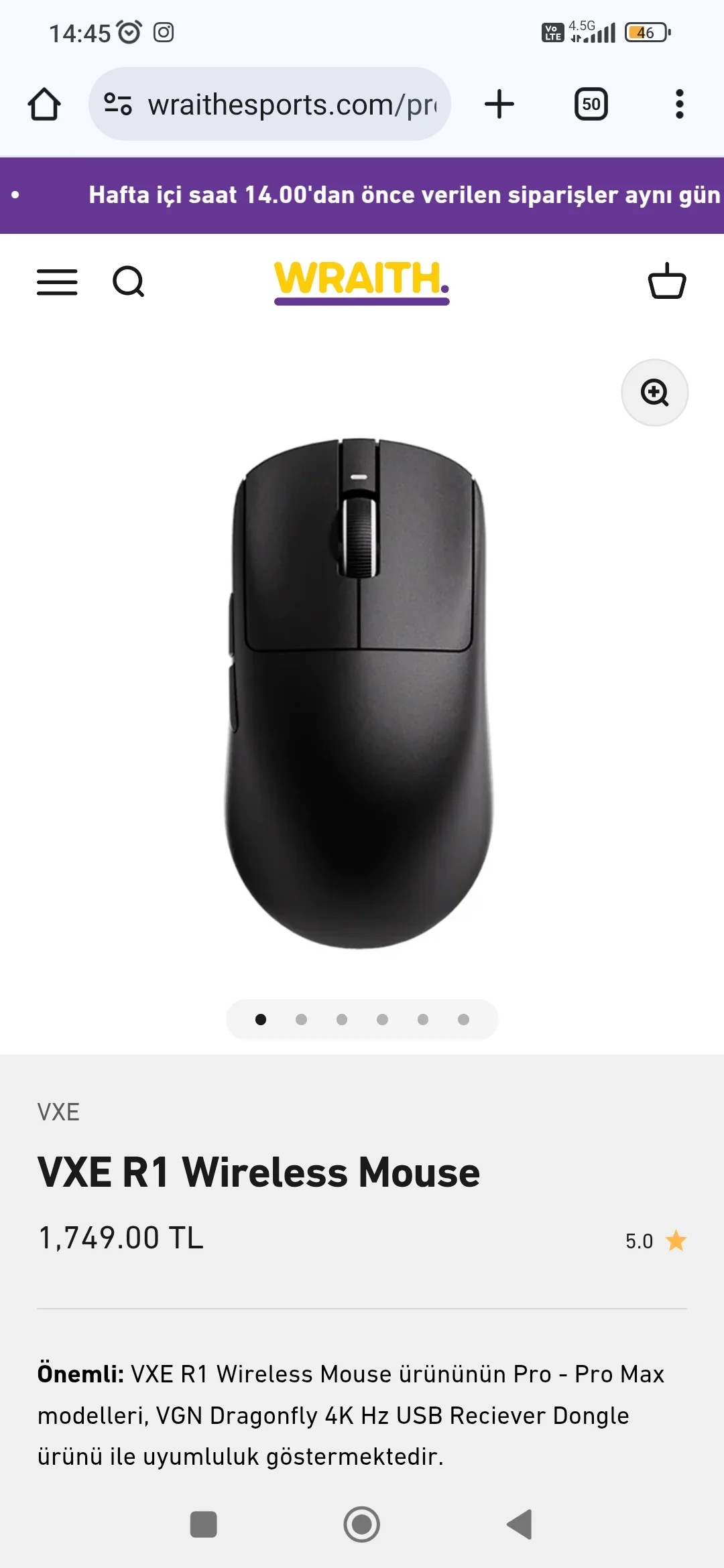Jump to the second product image dot
The width and height of the screenshot is (724, 1568).
[301, 1019]
